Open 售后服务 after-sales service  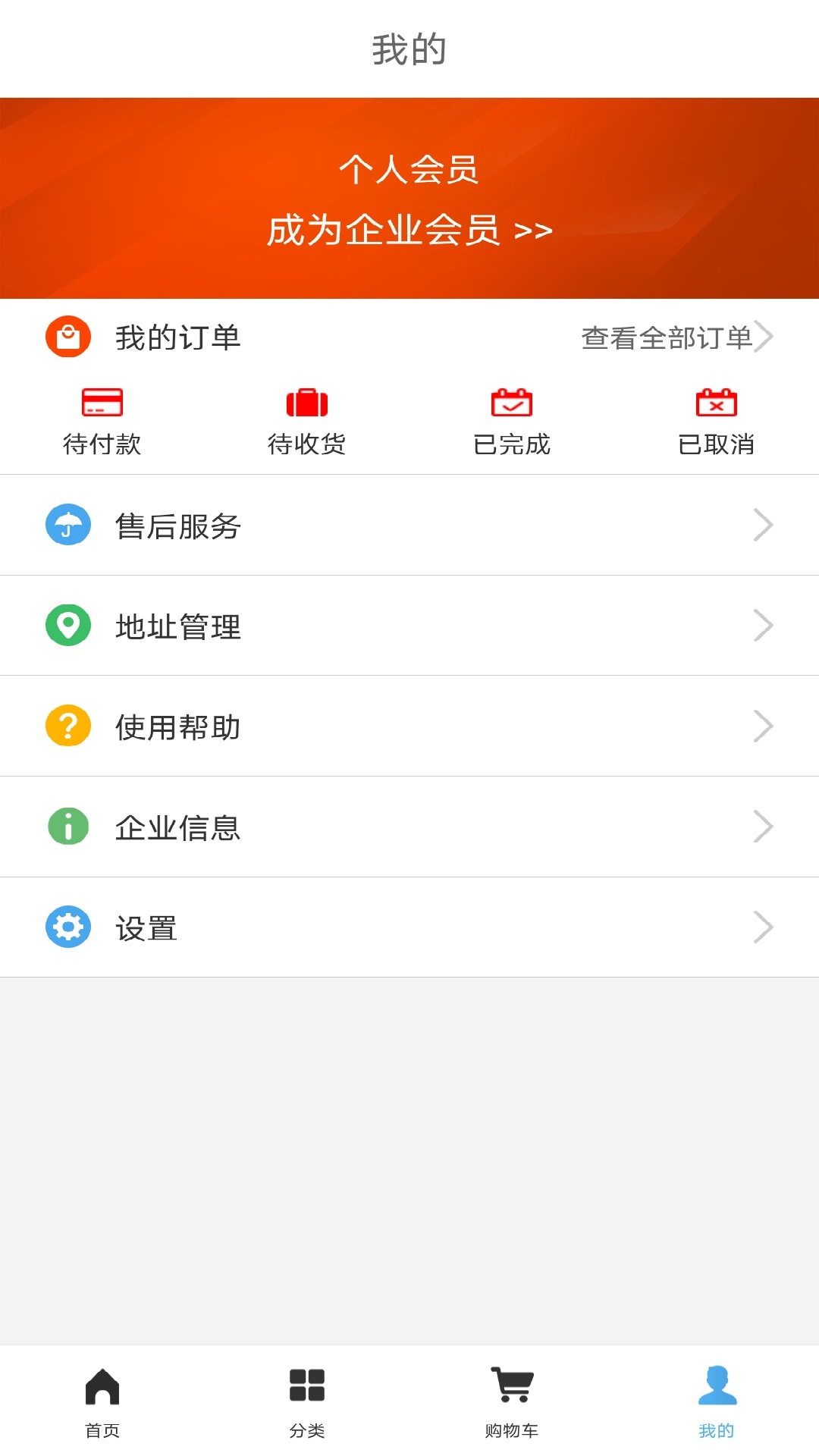[x=409, y=526]
